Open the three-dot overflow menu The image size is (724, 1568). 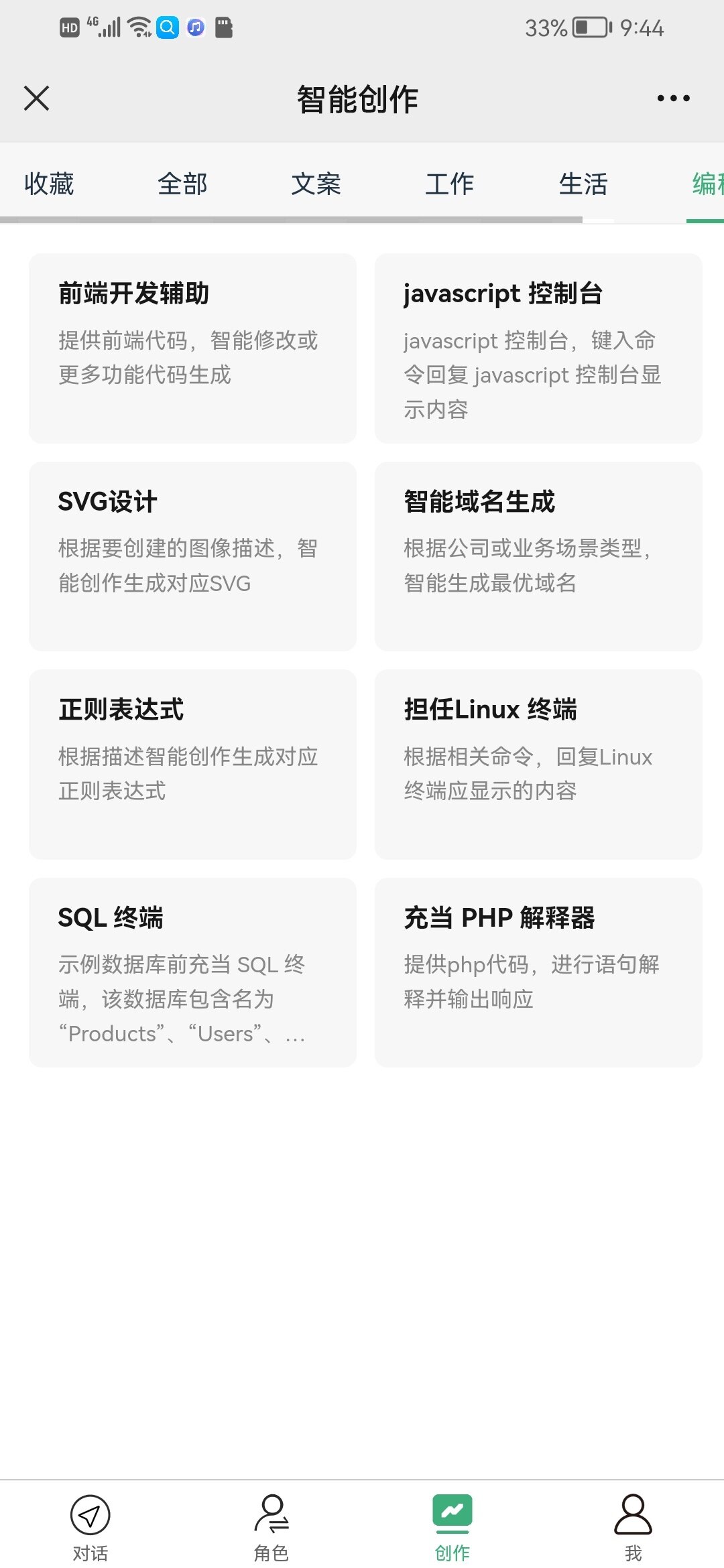[673, 98]
